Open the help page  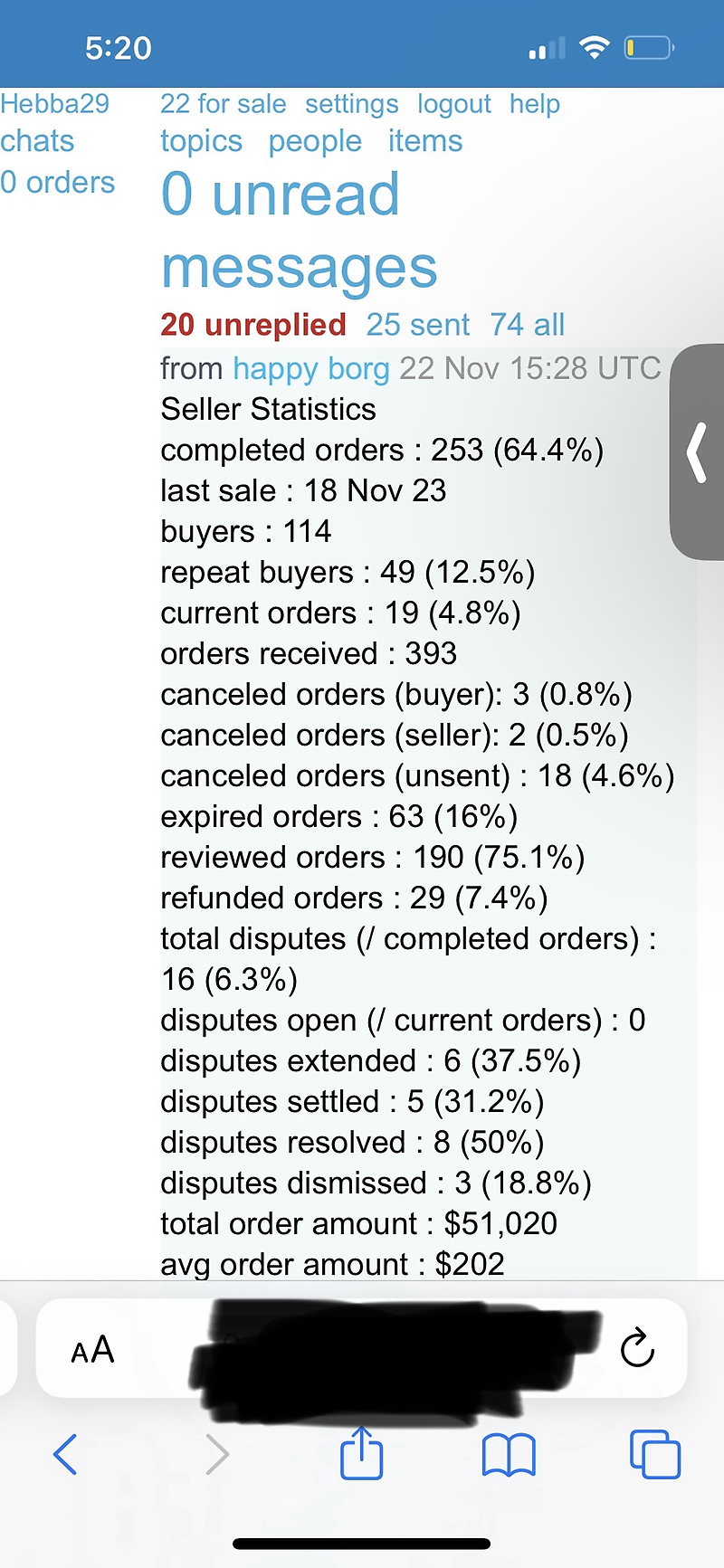(x=534, y=104)
